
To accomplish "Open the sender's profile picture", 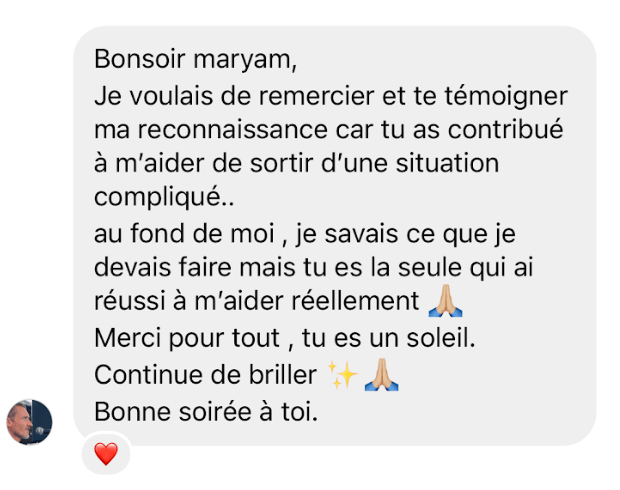I will coord(29,421).
